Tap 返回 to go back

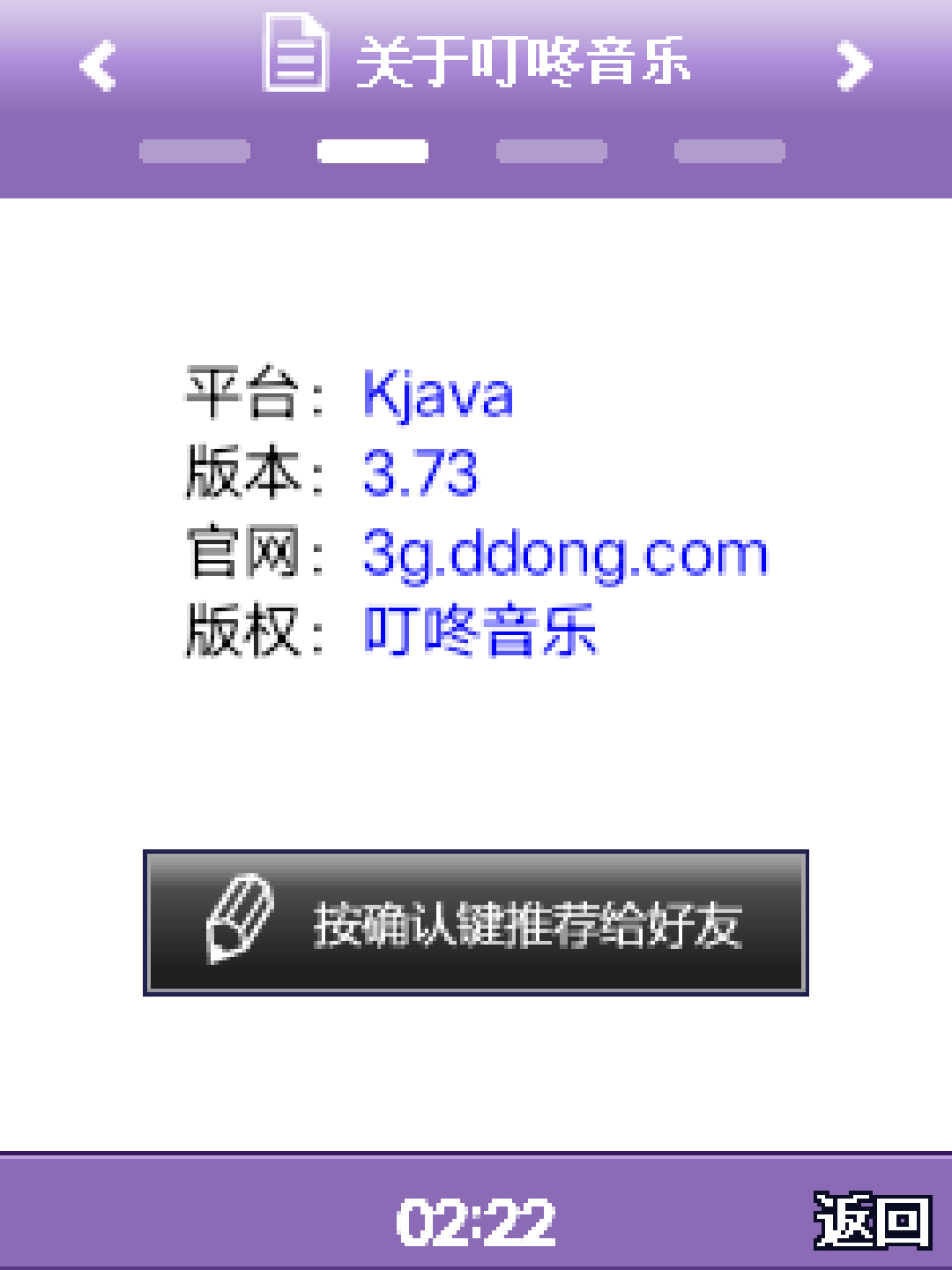pos(872,1221)
